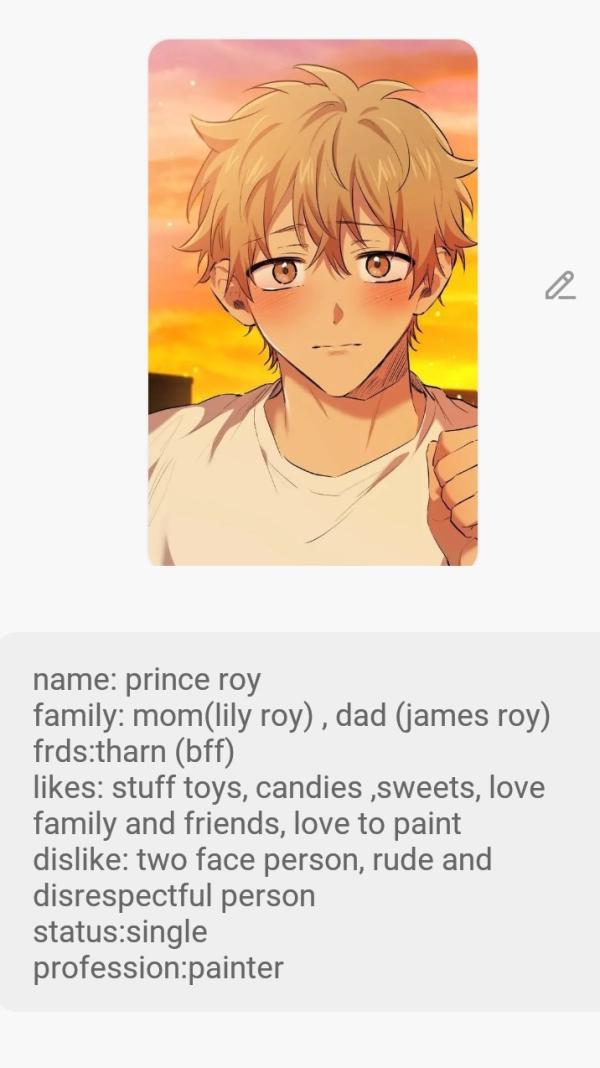
Task: Tap the edit pencil icon
Action: click(560, 285)
